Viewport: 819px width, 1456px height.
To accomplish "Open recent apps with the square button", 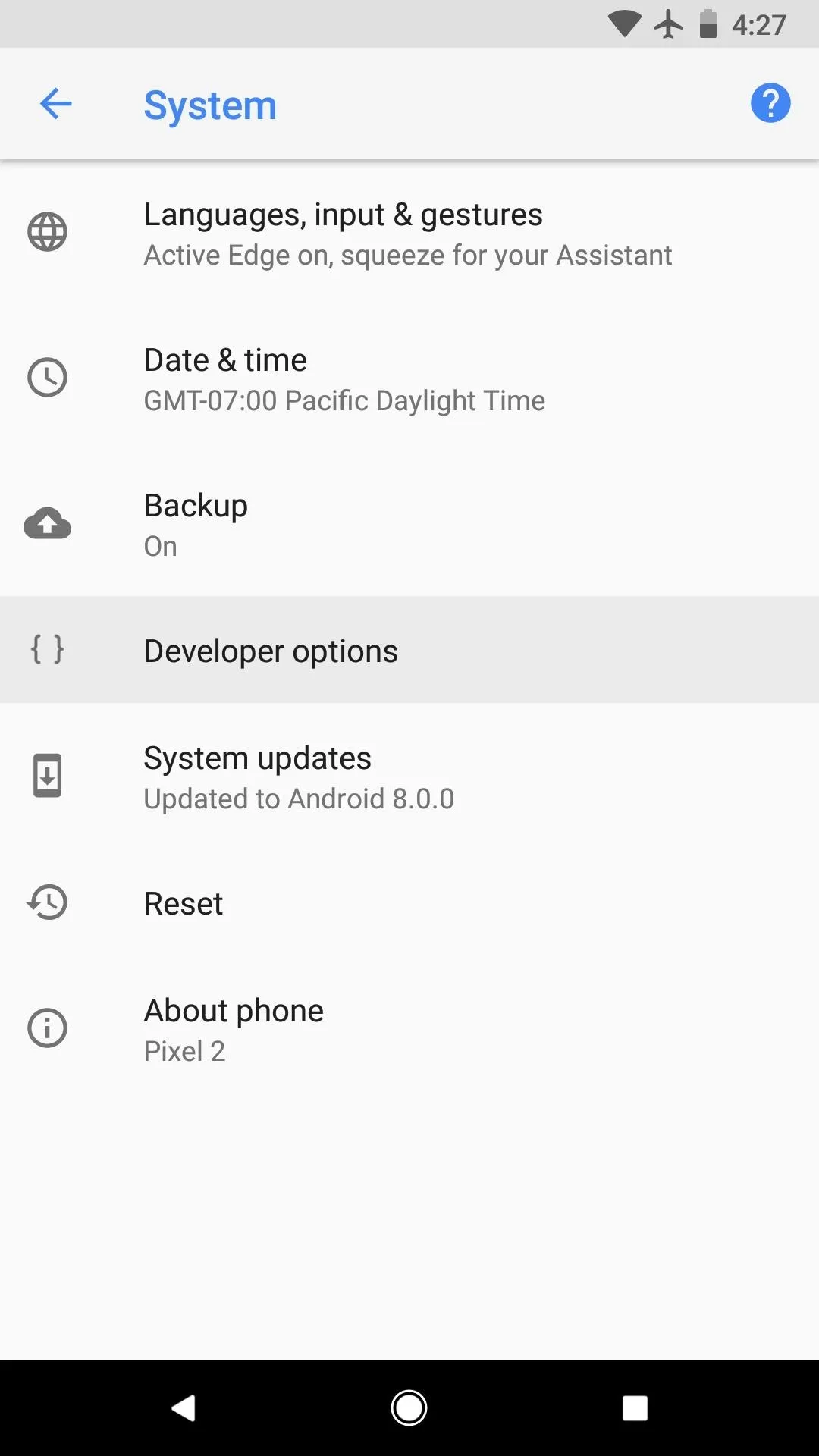I will (635, 1408).
